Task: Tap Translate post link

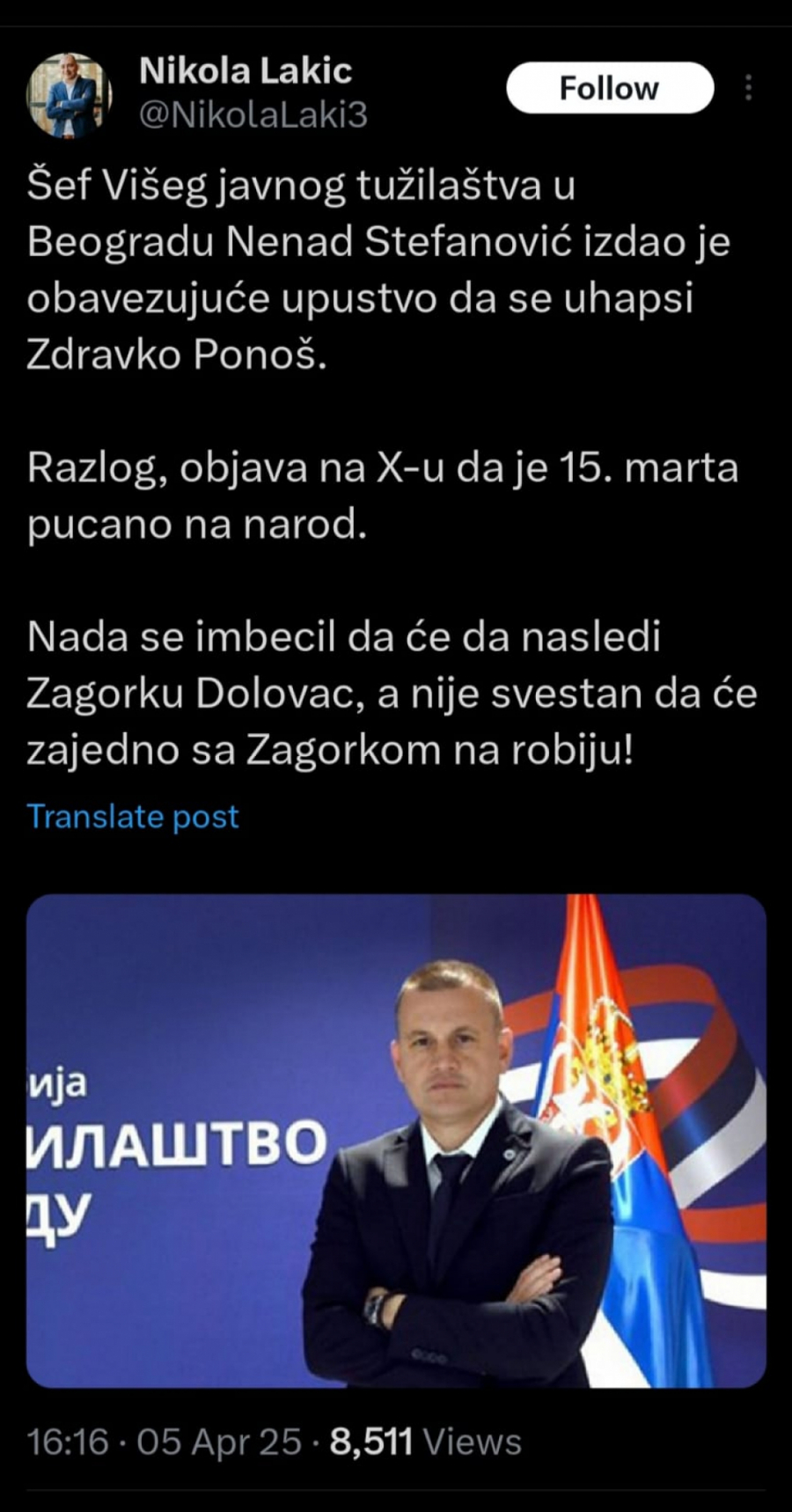Action: 133,817
